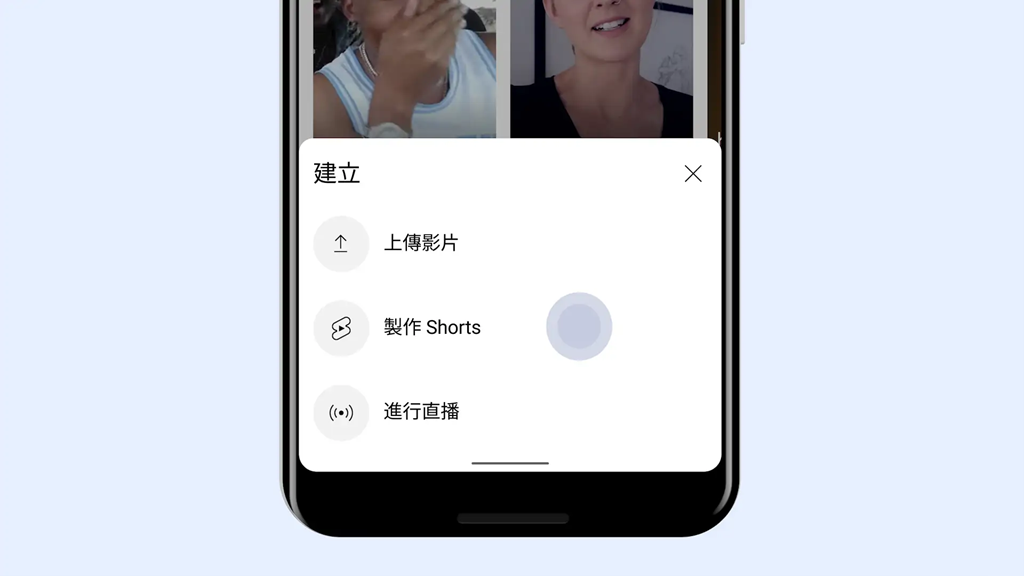
Task: Choose 製作 Shorts option
Action: coord(431,328)
